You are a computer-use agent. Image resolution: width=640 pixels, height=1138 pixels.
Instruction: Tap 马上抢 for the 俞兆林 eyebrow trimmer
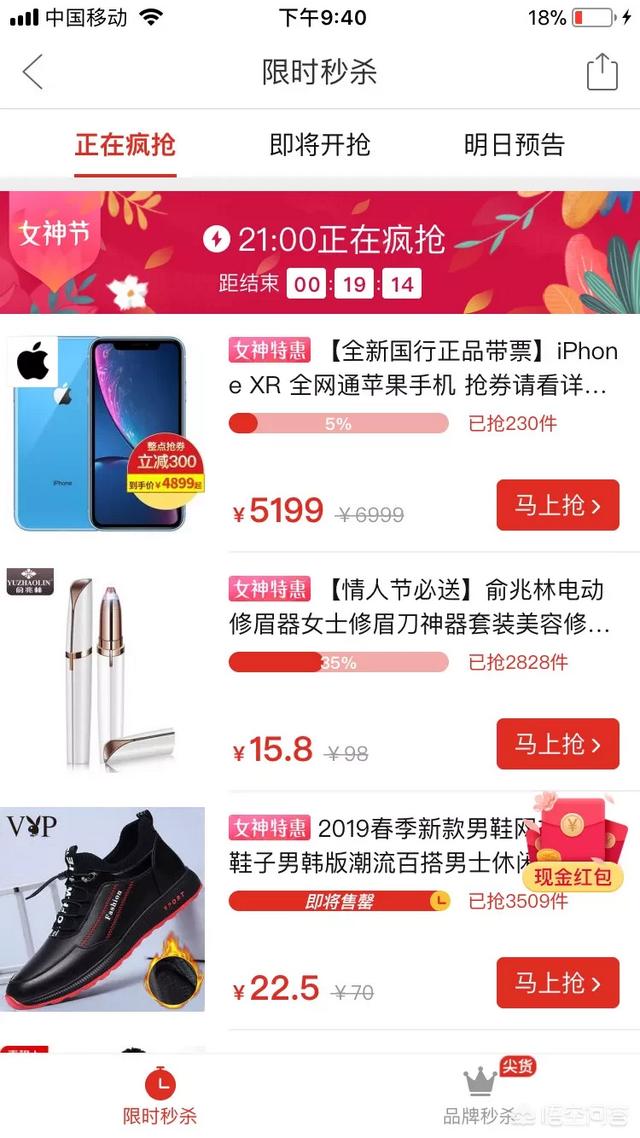[558, 744]
